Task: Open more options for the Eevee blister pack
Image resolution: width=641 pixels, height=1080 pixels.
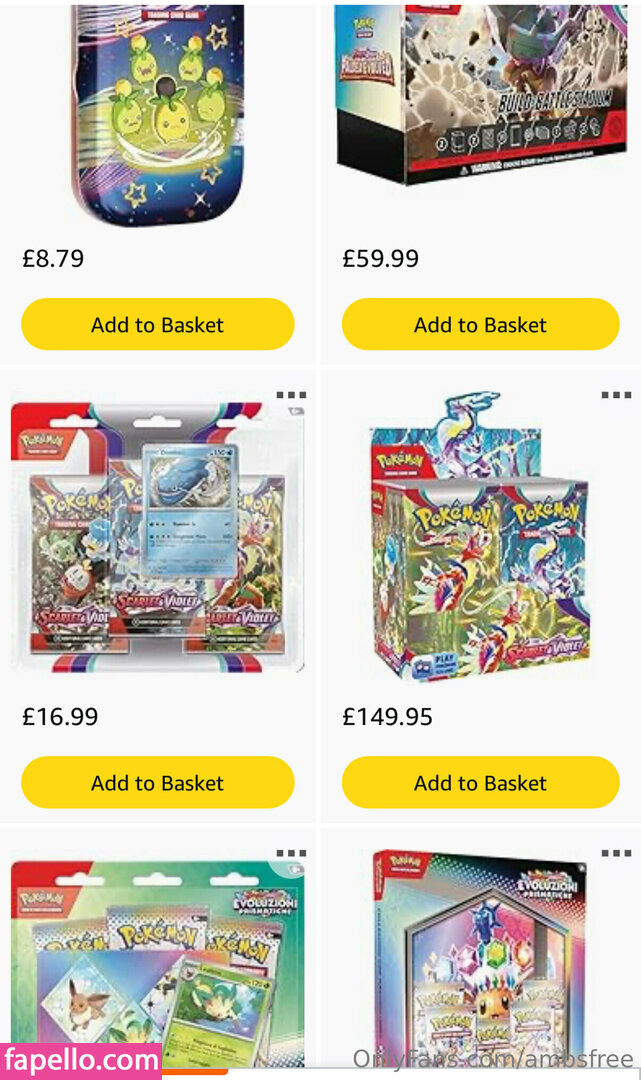Action: click(291, 853)
